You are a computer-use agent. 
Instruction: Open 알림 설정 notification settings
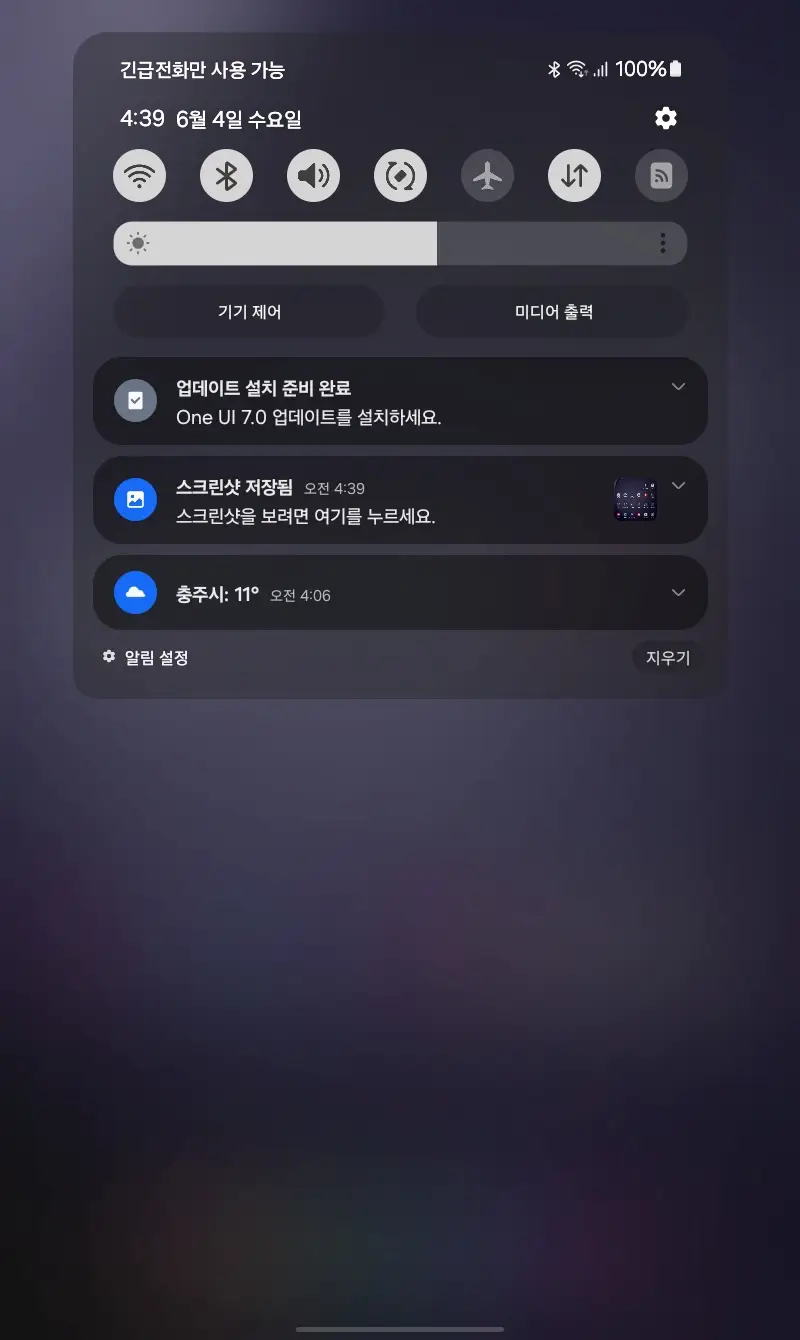tap(146, 658)
